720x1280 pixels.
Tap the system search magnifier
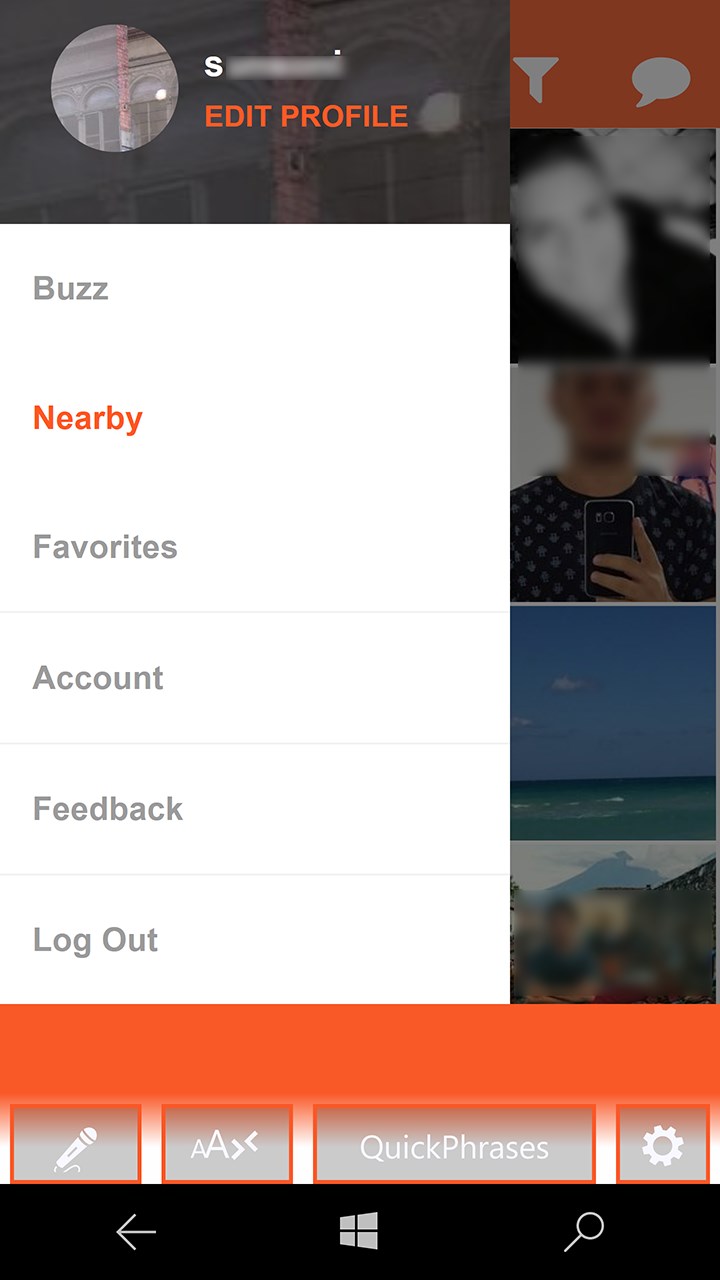(584, 1232)
